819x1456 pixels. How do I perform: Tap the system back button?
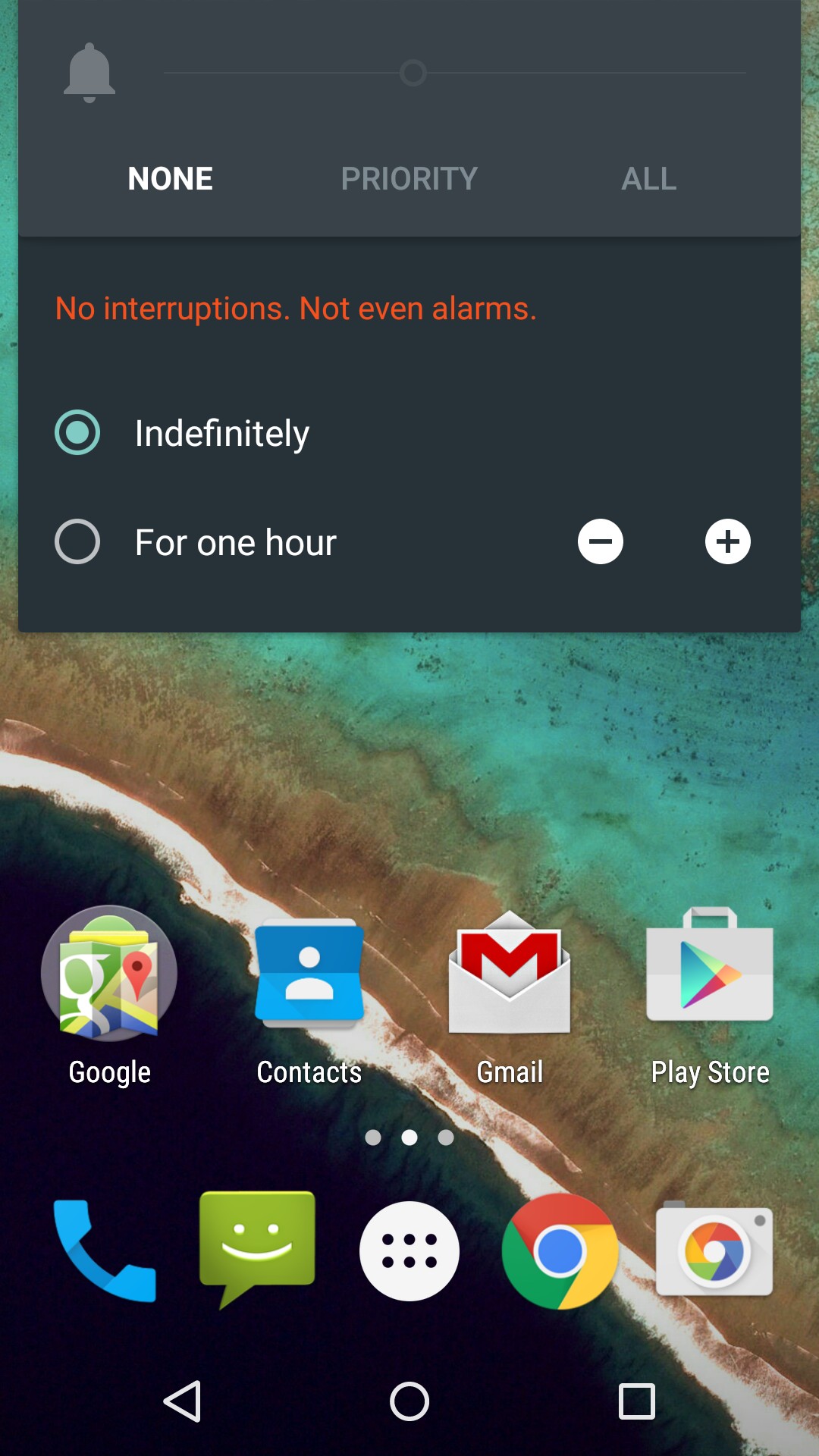182,1401
